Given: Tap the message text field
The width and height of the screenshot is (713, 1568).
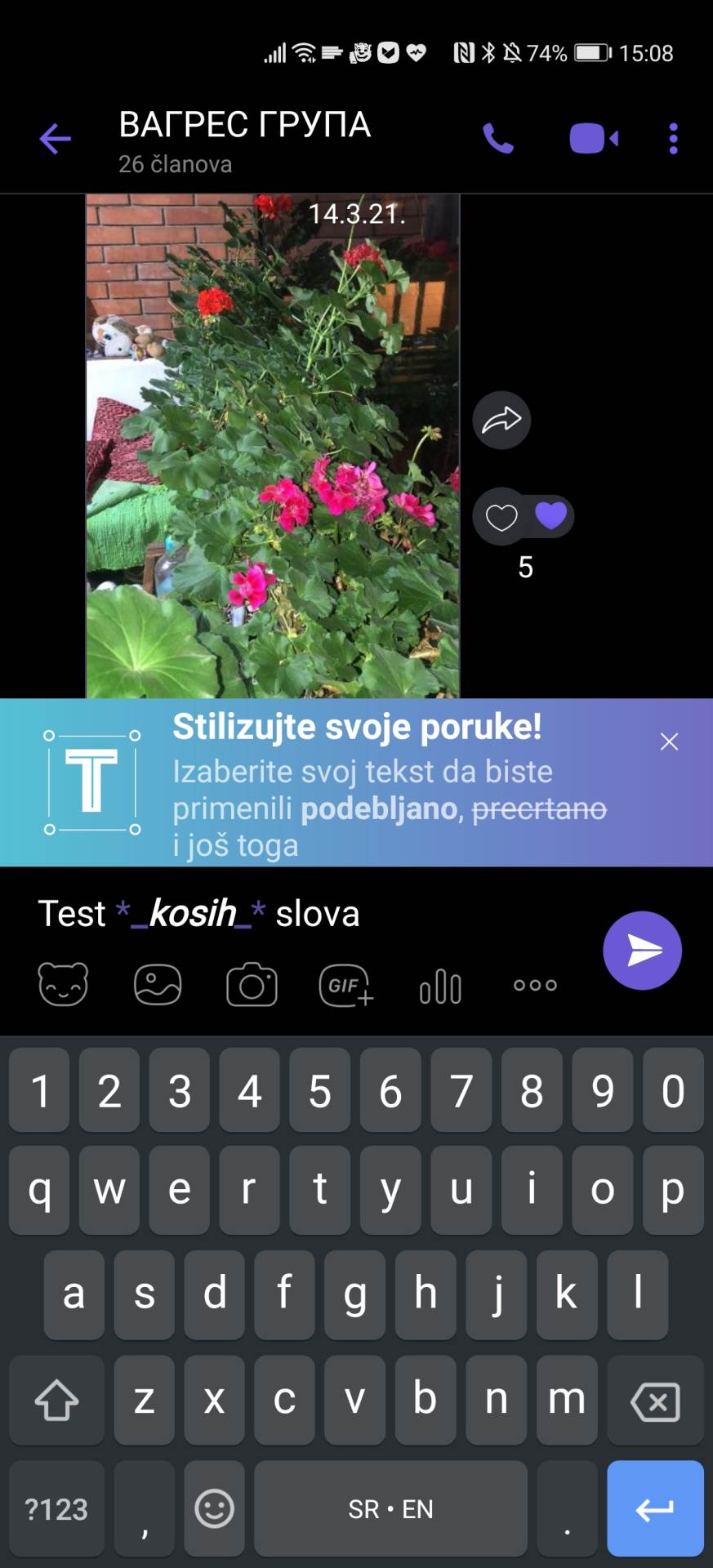Looking at the screenshot, I should coord(310,913).
